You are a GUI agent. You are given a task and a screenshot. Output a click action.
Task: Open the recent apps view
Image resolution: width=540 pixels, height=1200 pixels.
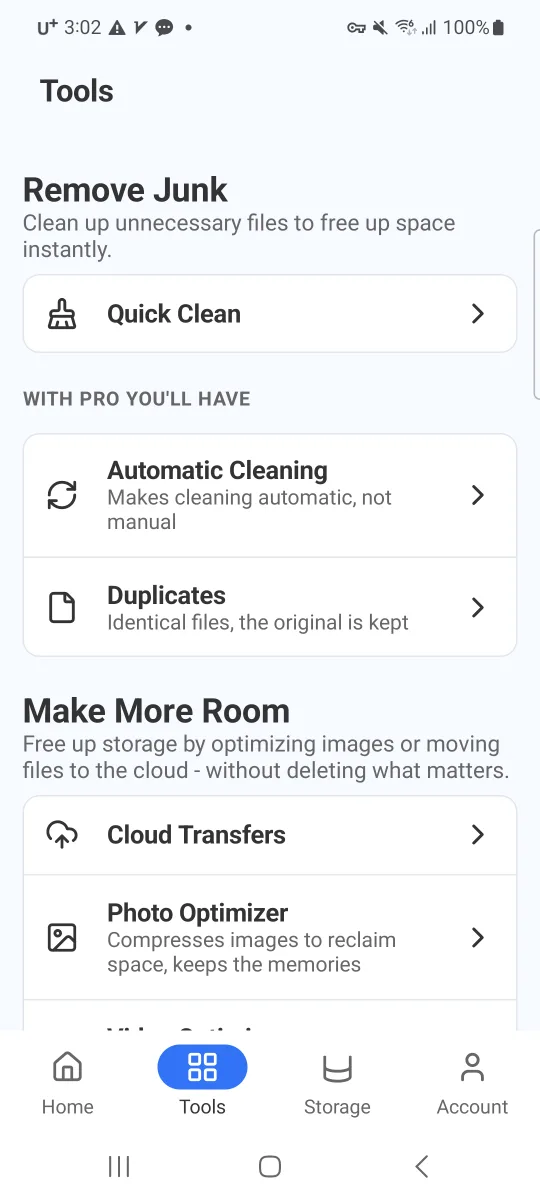pos(119,1166)
